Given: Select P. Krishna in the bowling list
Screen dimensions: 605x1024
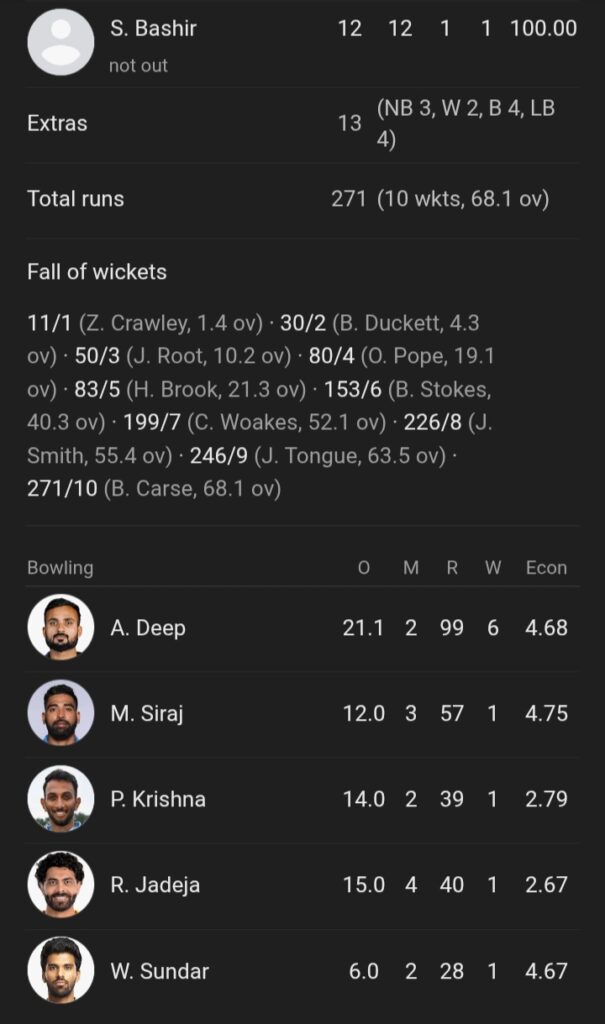Looking at the screenshot, I should tap(302, 799).
